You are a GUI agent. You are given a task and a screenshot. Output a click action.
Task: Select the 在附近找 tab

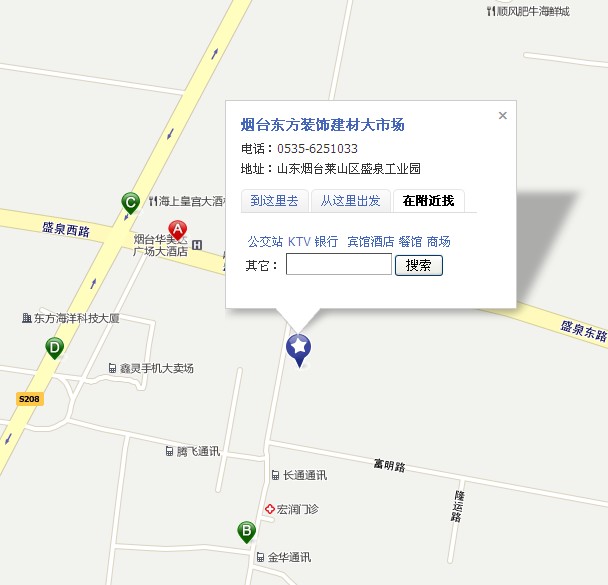click(428, 201)
